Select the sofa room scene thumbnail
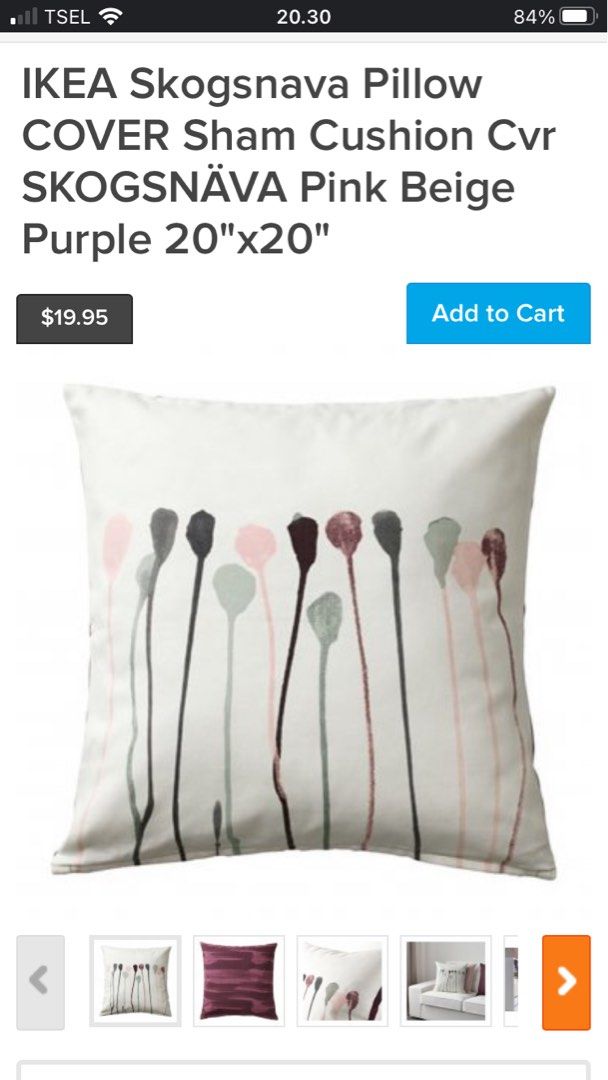 tap(446, 982)
